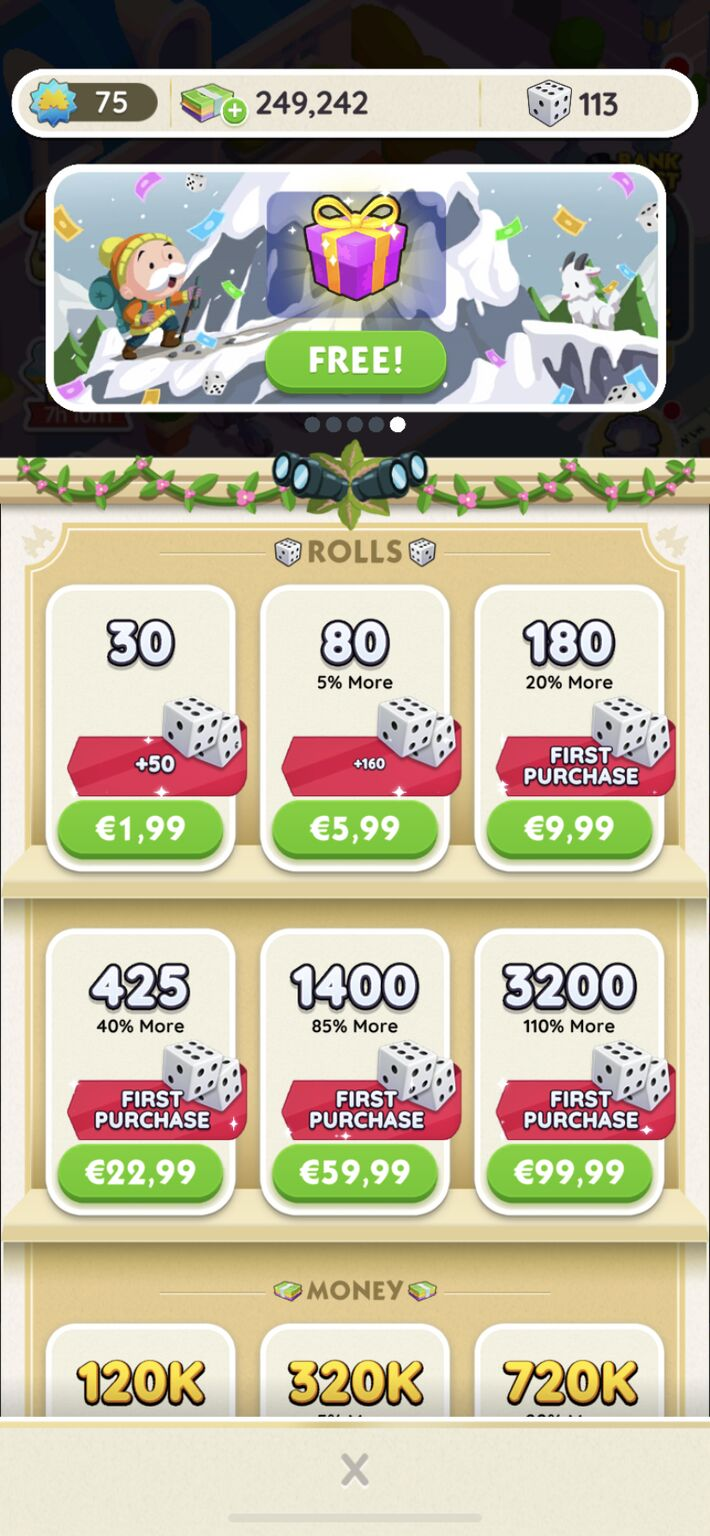
Task: Buy 1400 rolls for €59,99
Action: [355, 1172]
